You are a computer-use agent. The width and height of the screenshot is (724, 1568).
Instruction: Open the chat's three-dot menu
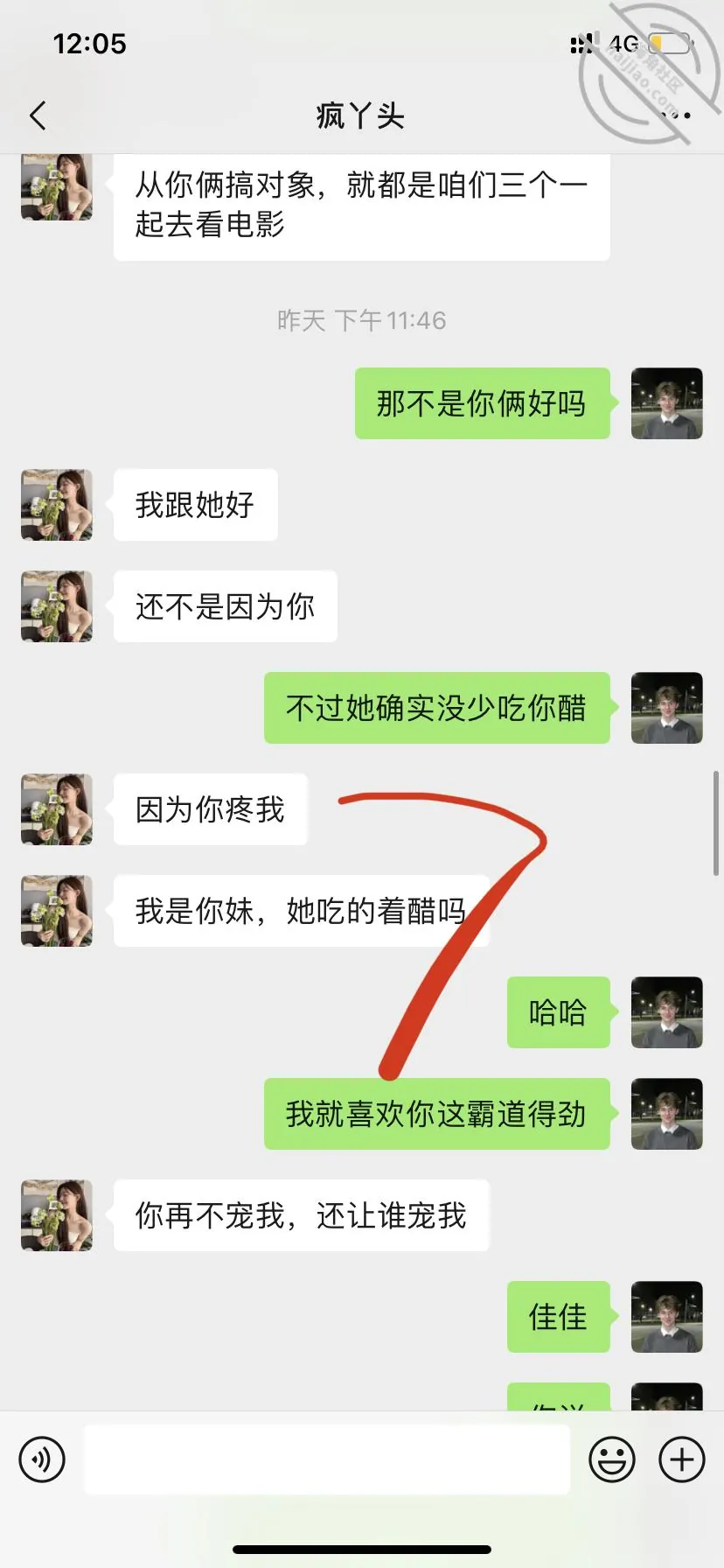678,115
